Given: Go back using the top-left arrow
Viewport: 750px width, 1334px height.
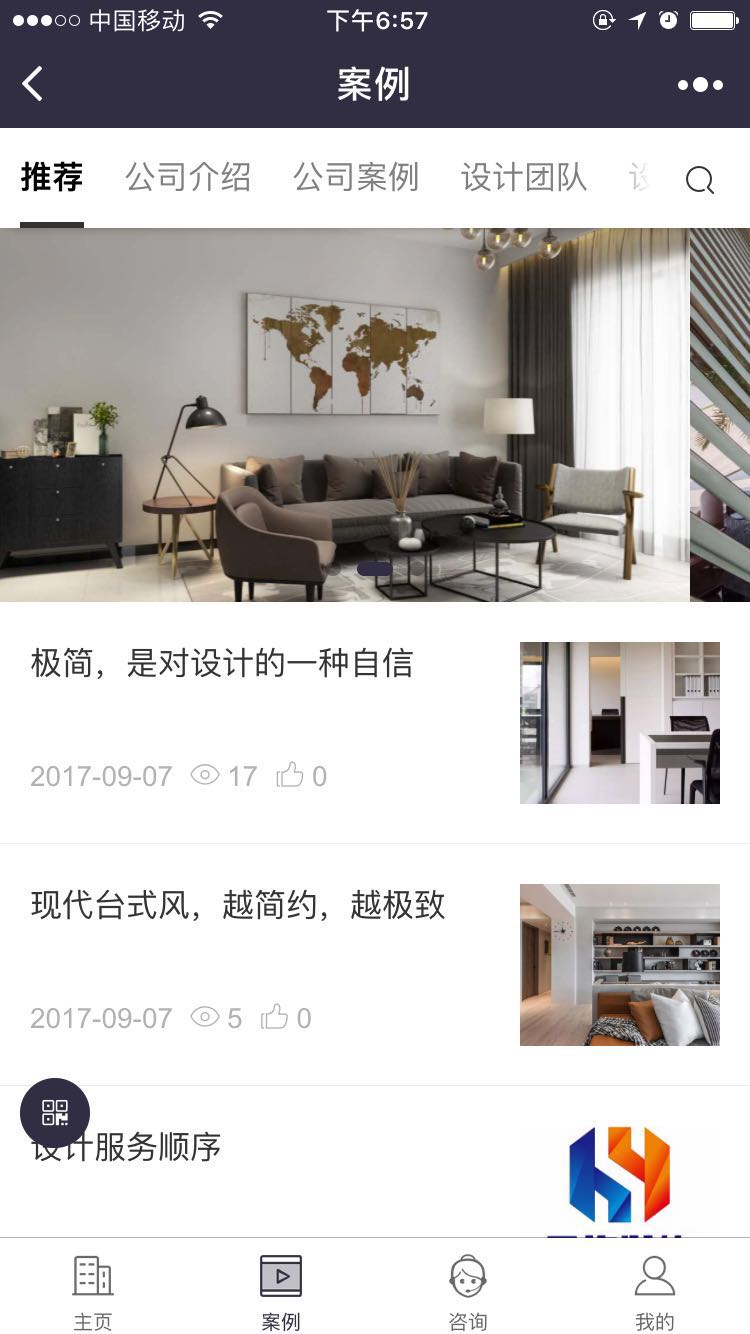Looking at the screenshot, I should (33, 84).
